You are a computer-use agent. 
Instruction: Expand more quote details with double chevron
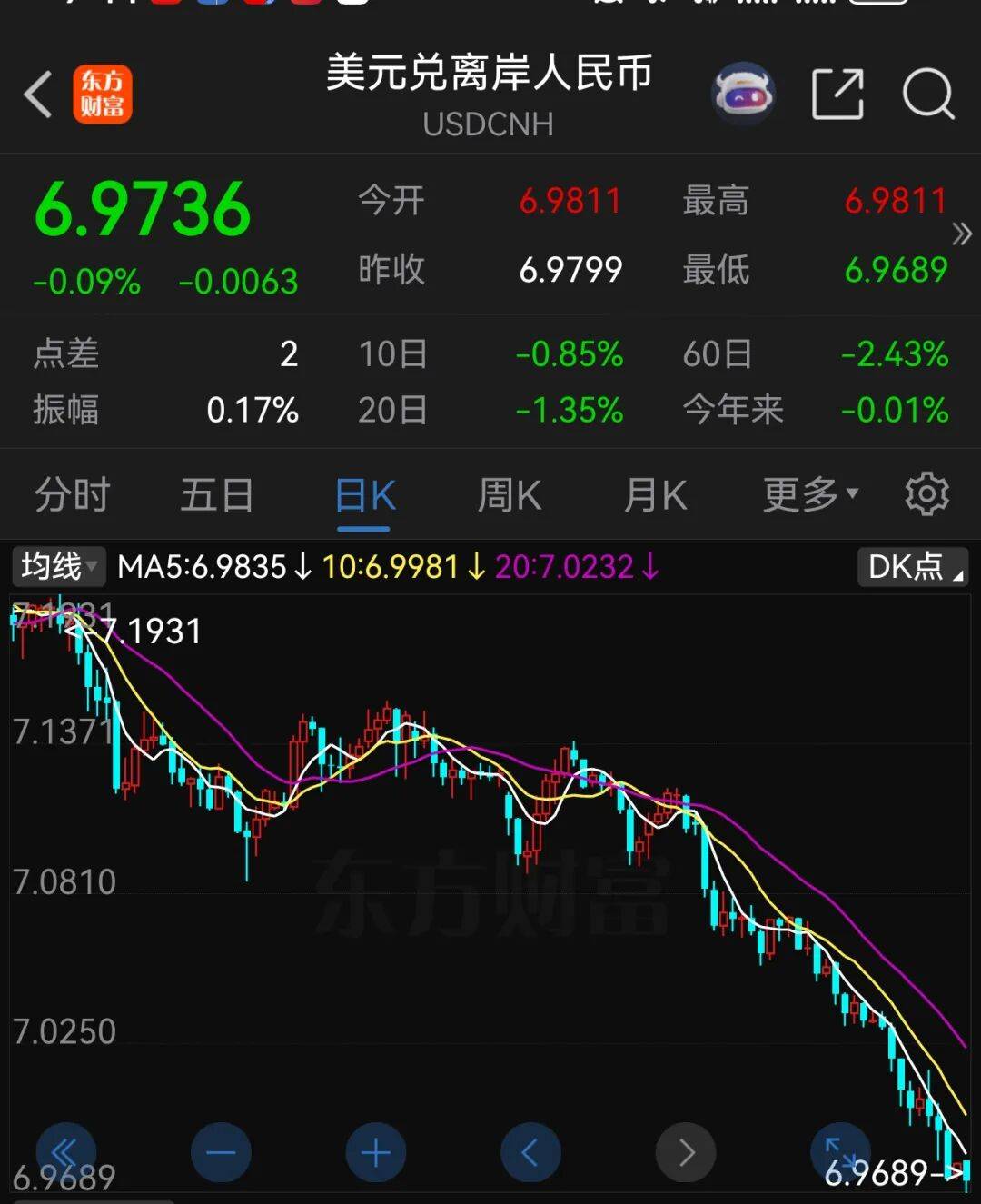click(x=962, y=234)
